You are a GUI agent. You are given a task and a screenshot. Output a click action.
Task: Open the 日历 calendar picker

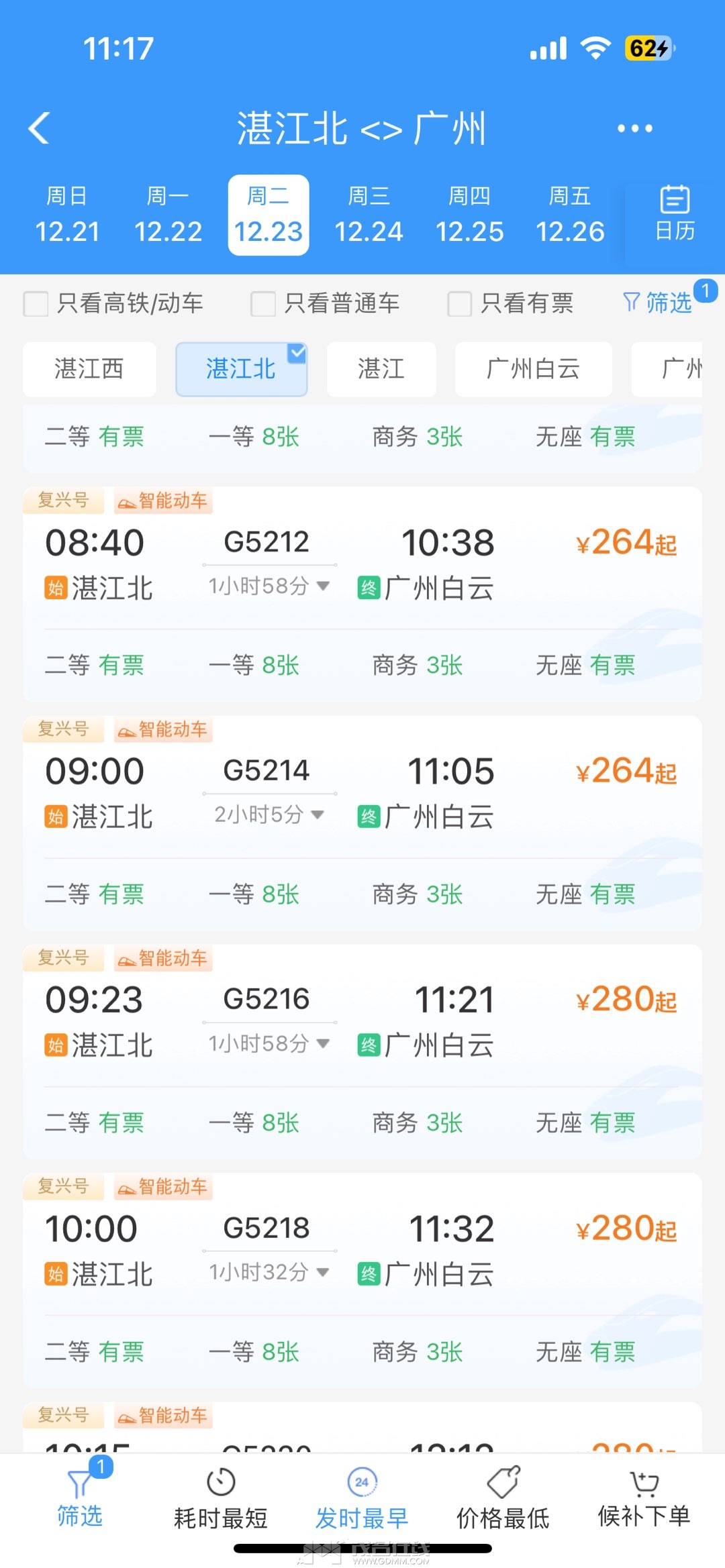(x=674, y=215)
